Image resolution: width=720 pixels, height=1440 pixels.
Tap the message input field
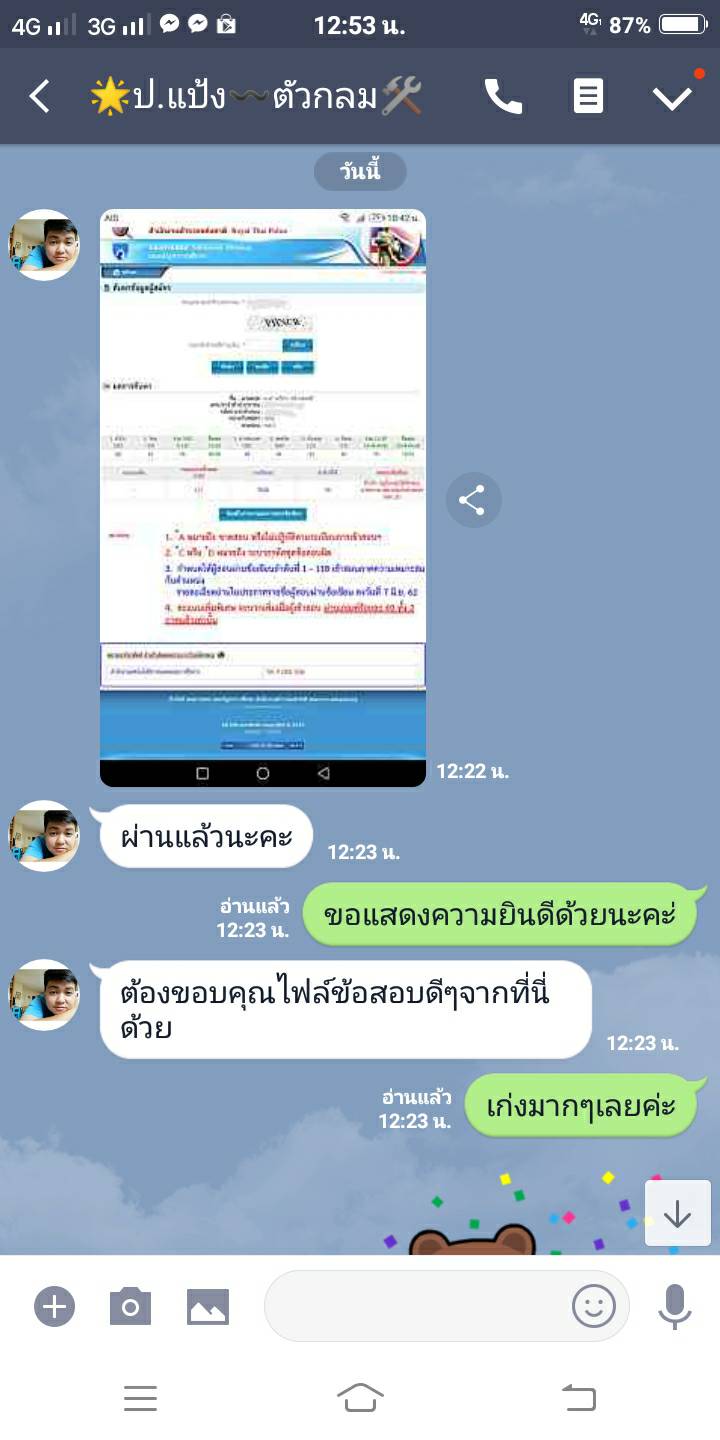415,1306
